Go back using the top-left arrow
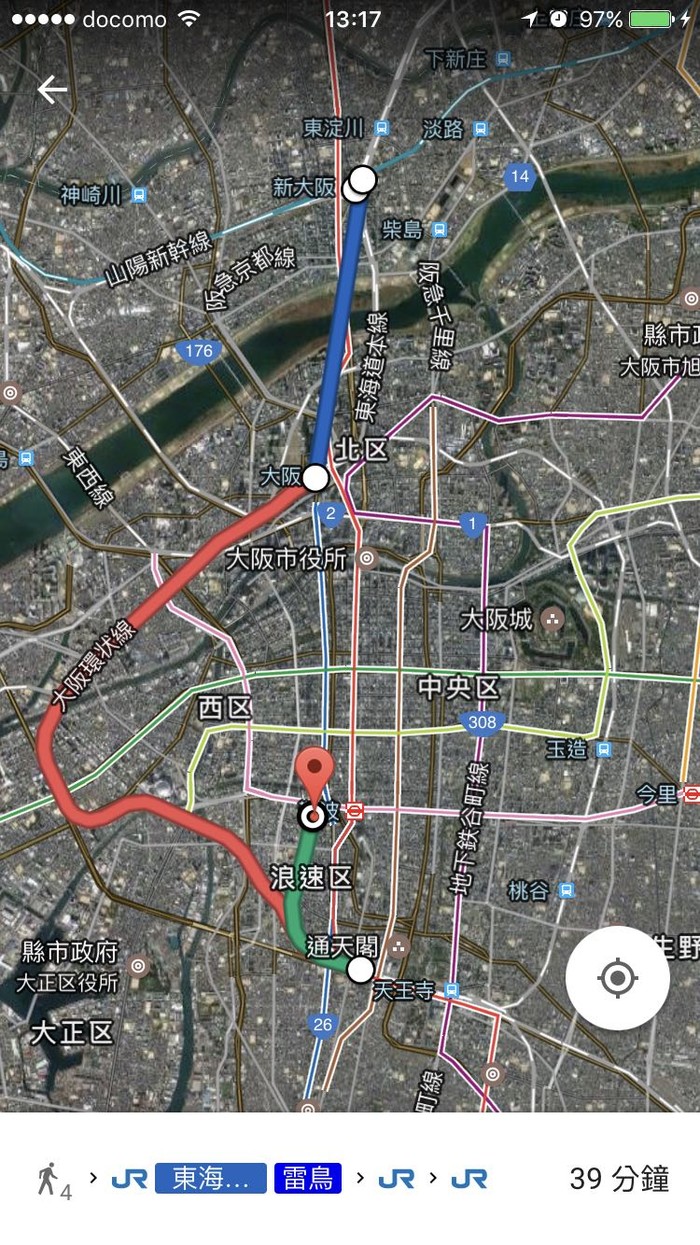Image resolution: width=700 pixels, height=1245 pixels. point(52,90)
